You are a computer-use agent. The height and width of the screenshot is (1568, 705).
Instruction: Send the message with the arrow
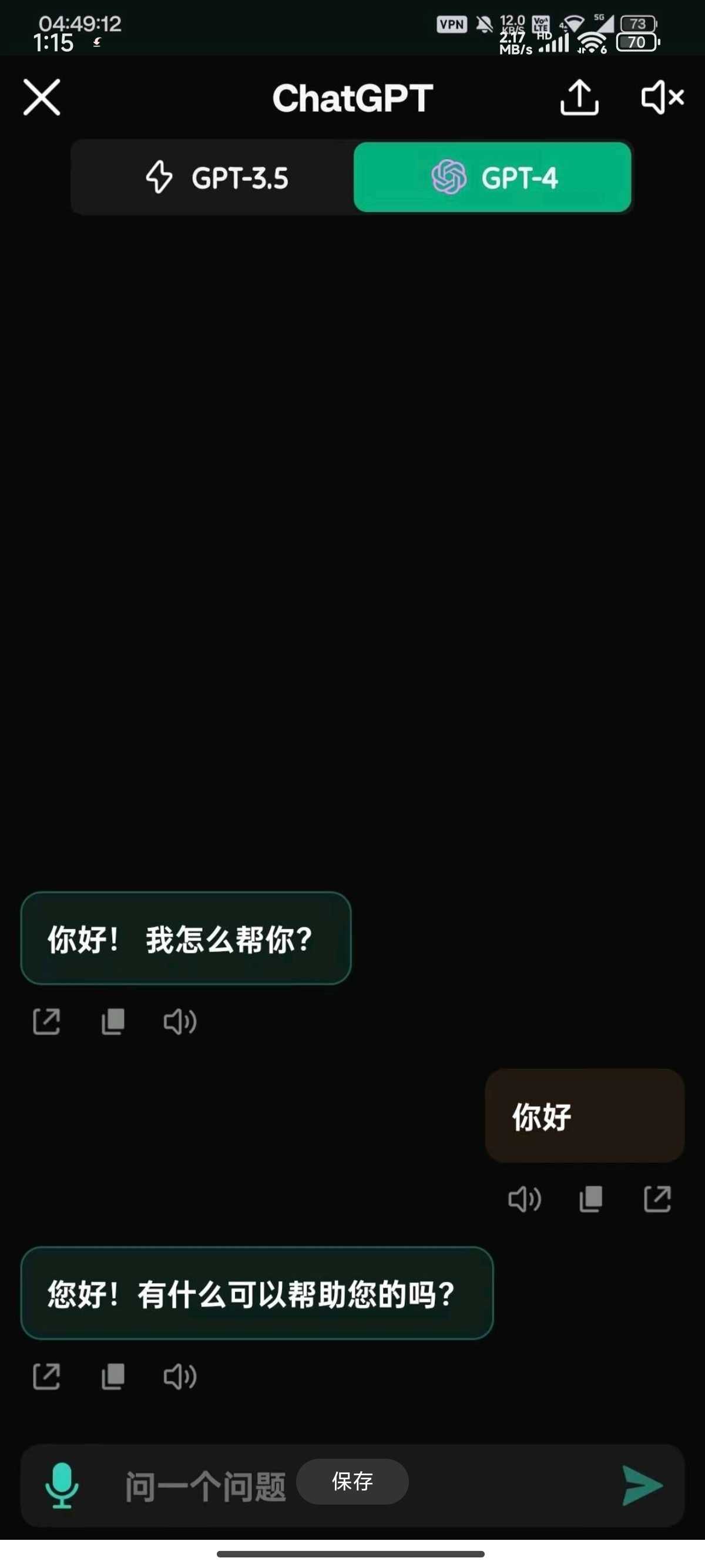click(642, 1486)
